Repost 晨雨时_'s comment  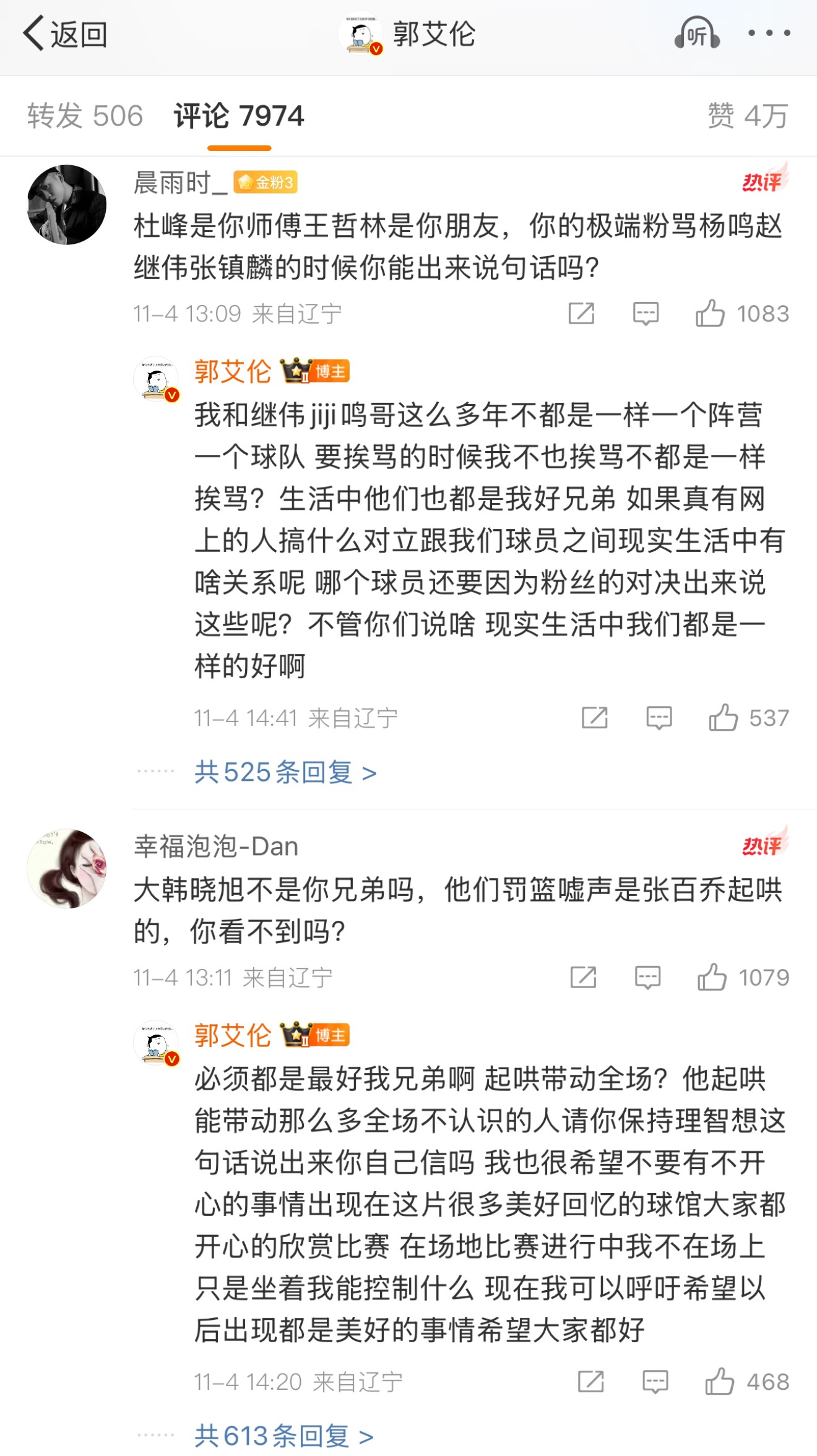point(581,314)
